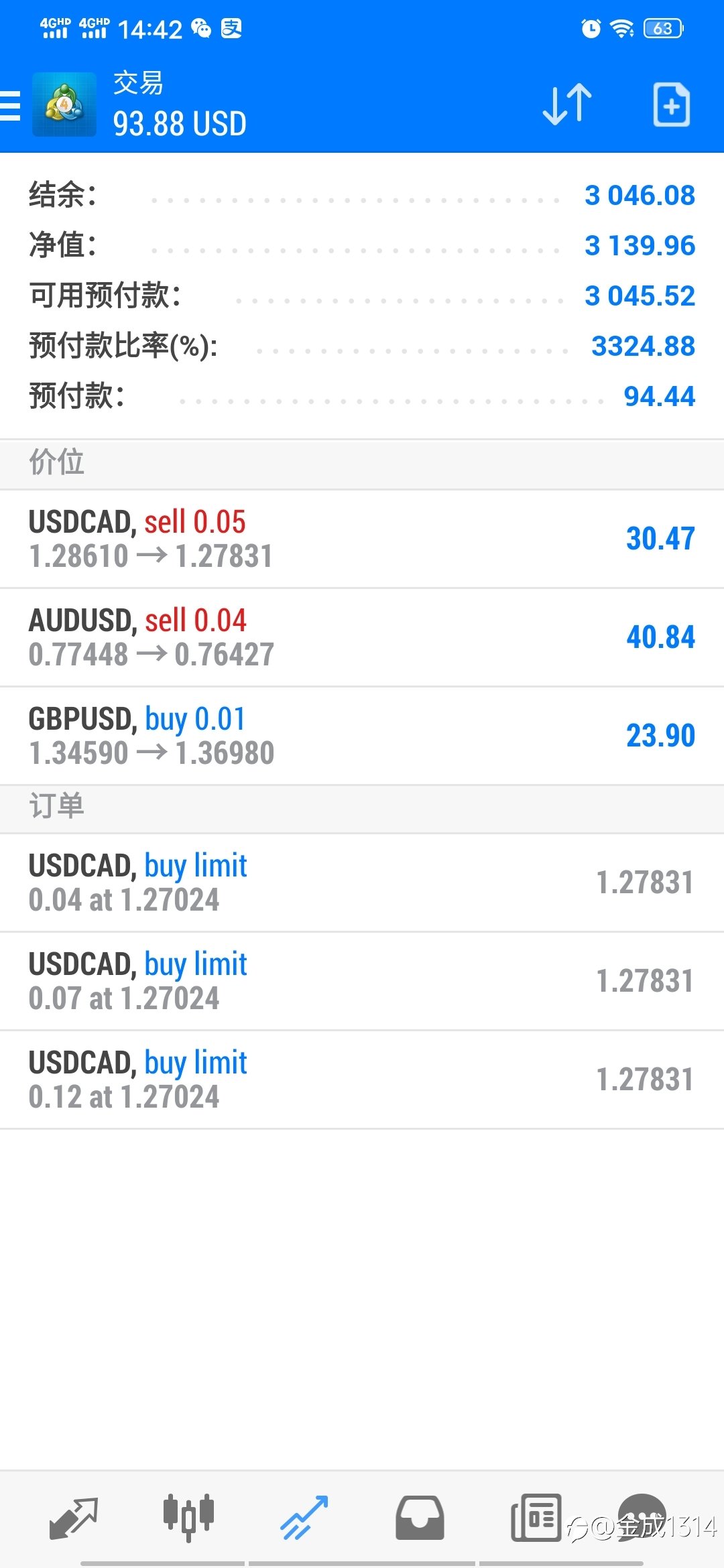
Task: Open the GBPUSD buy 0.01 position
Action: click(362, 736)
